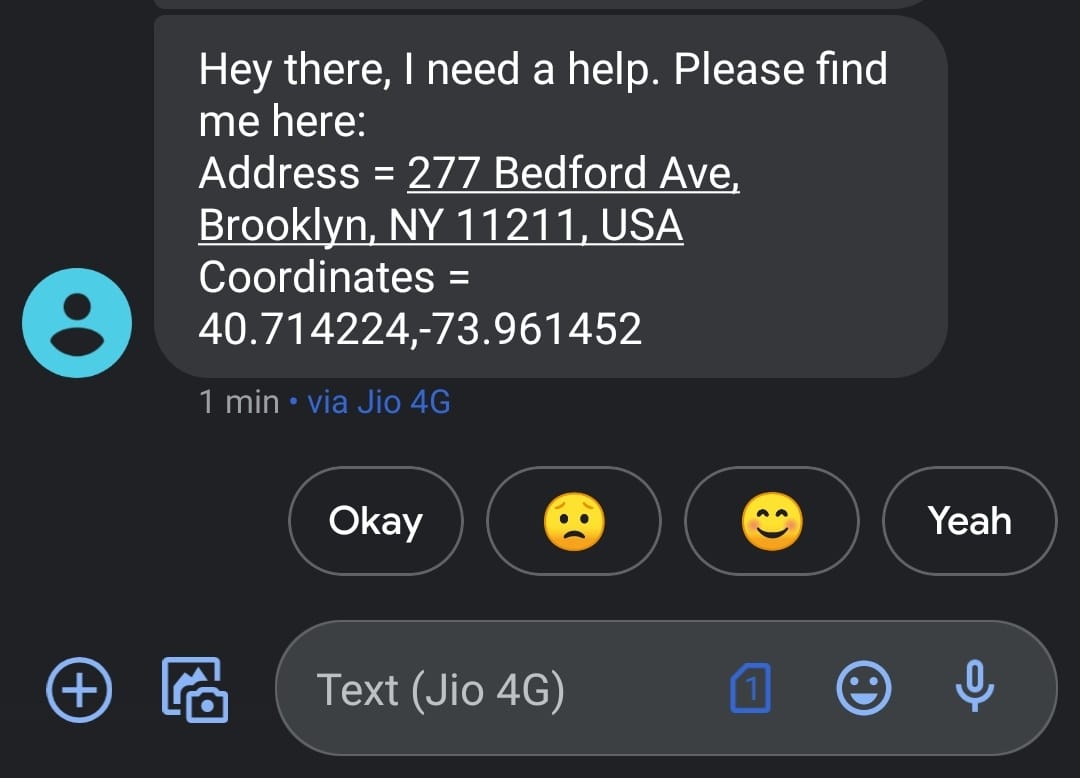Reply with the worried face emoji
This screenshot has height=778, width=1080.
pos(574,521)
